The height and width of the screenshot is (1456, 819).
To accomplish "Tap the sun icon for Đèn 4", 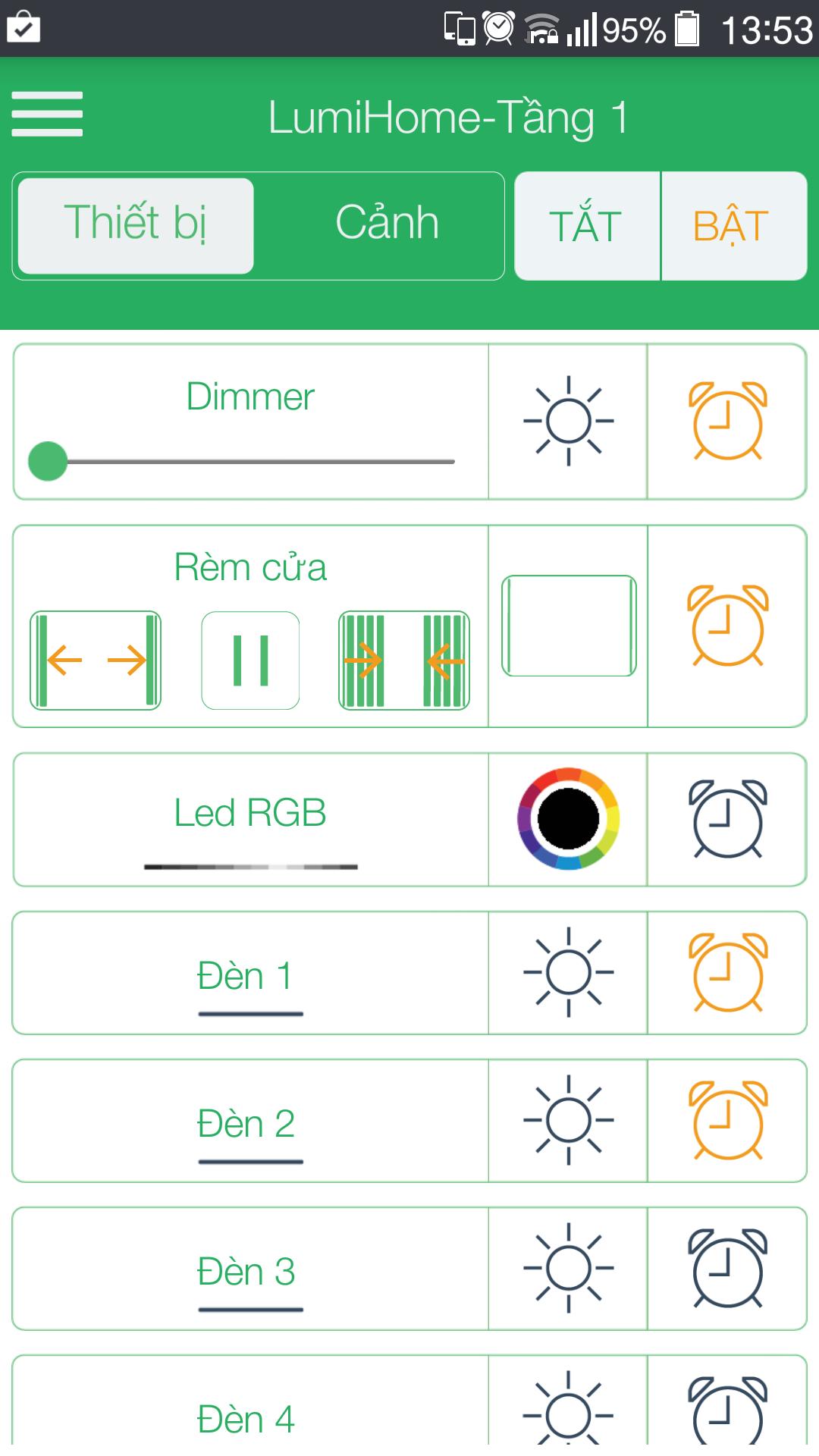I will (566, 1414).
